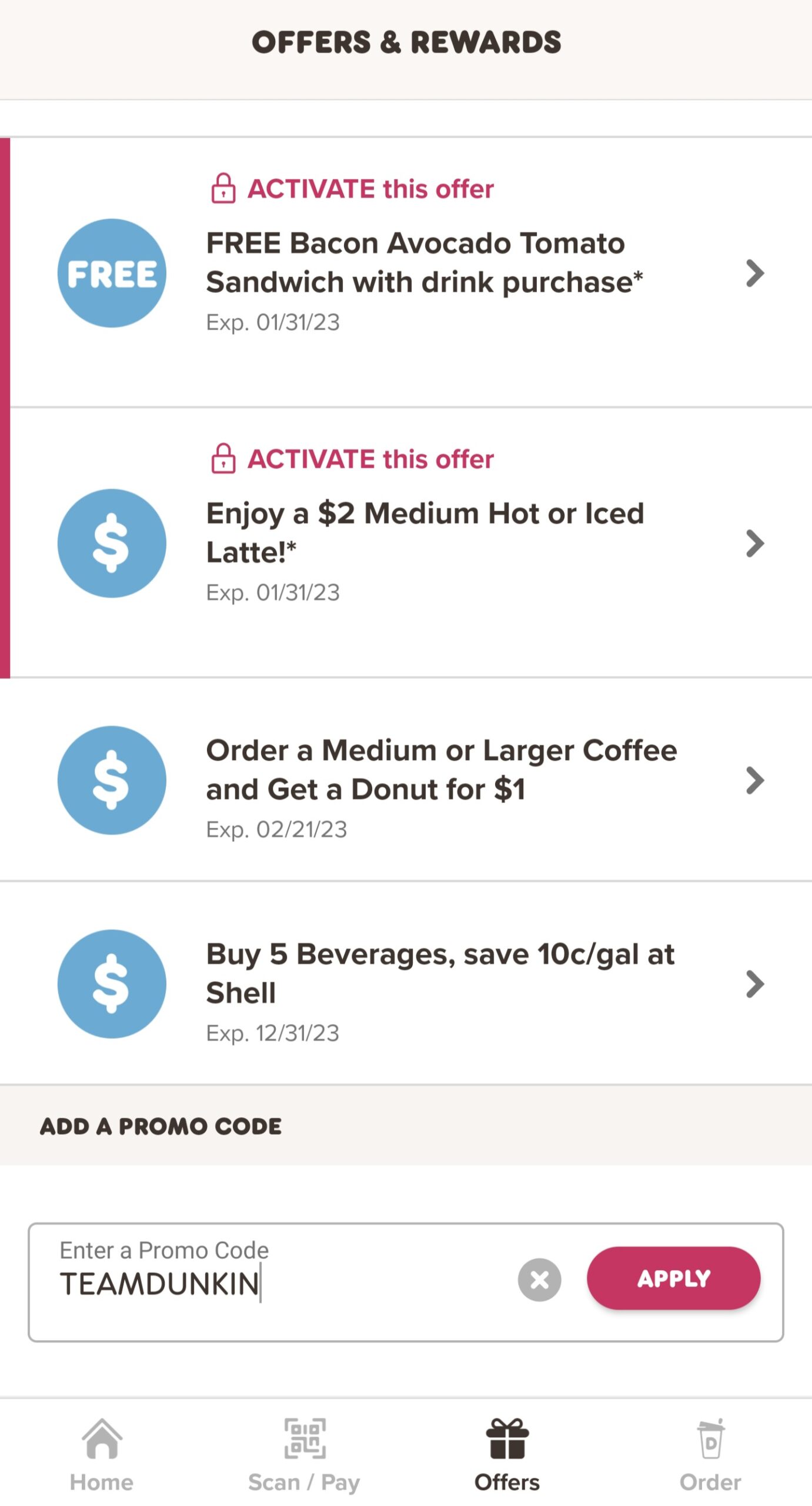Select the Offers tab
812x1506 pixels.
click(x=507, y=1454)
